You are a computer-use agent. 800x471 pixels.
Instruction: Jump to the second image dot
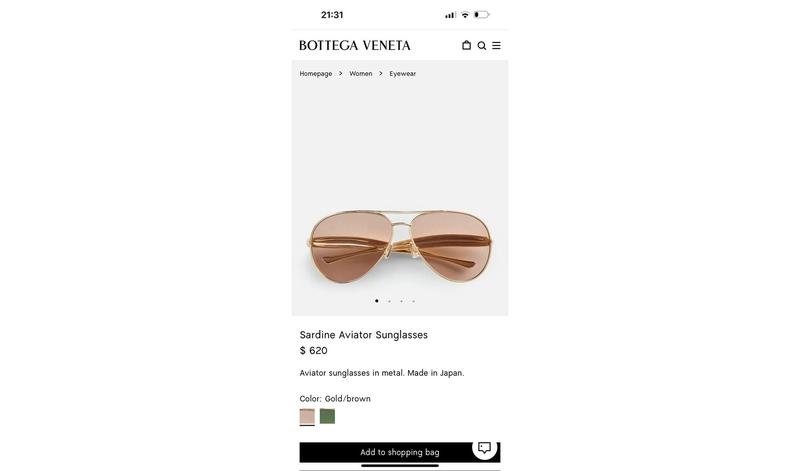[x=389, y=301]
